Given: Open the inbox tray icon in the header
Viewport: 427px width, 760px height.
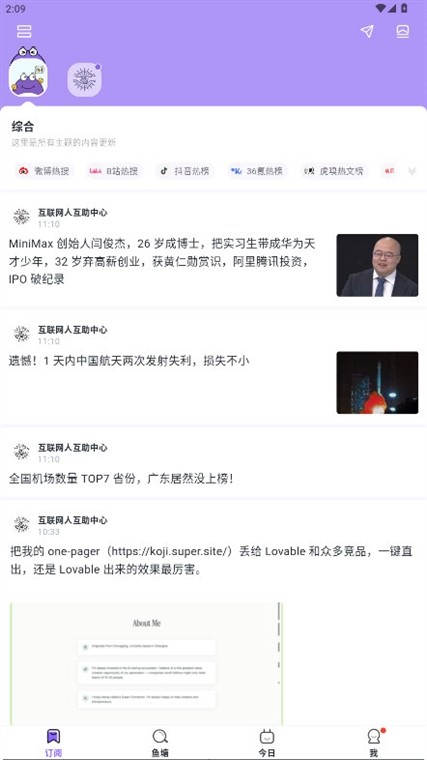Looking at the screenshot, I should pyautogui.click(x=402, y=32).
